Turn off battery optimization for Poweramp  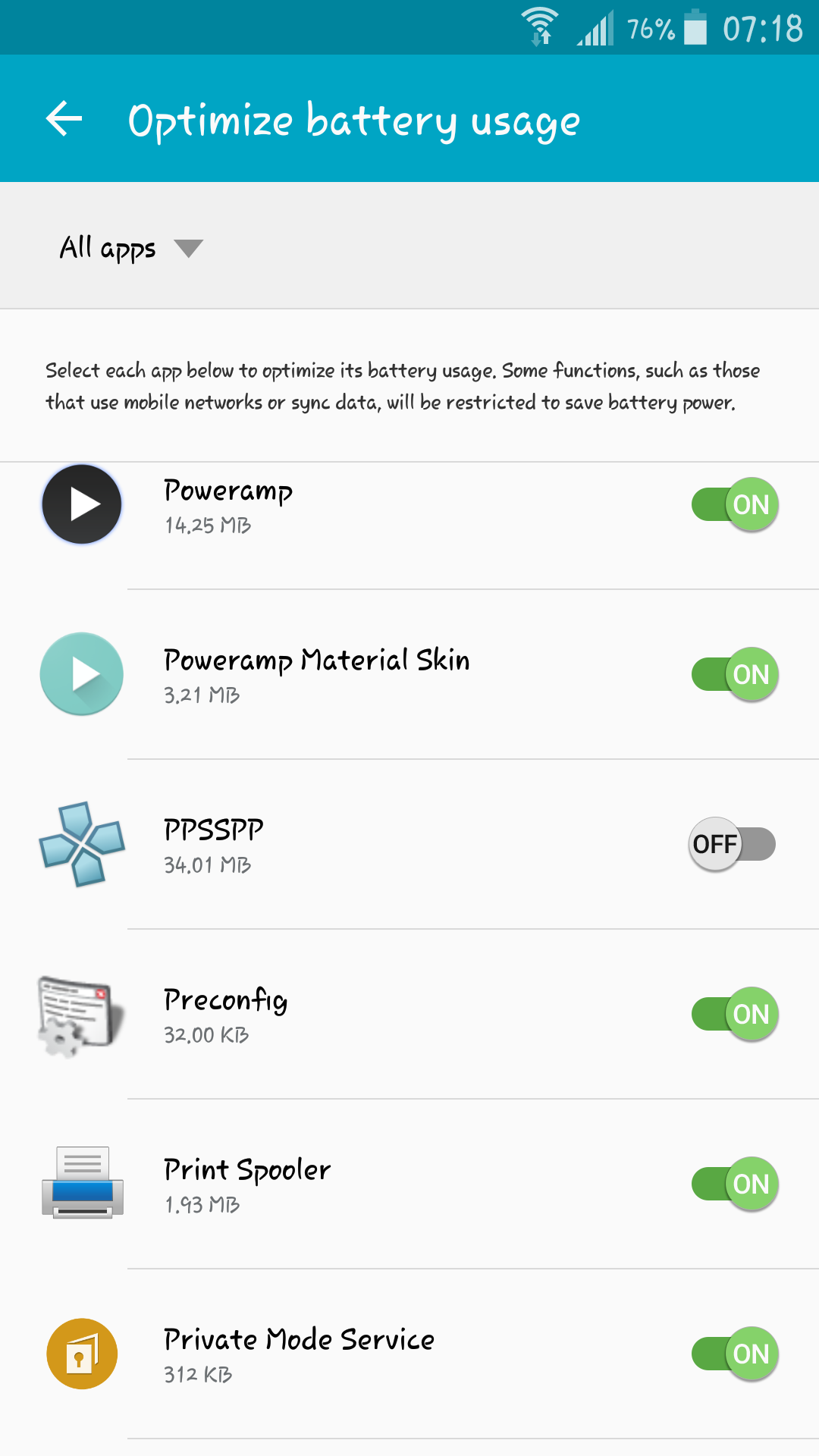tap(734, 504)
